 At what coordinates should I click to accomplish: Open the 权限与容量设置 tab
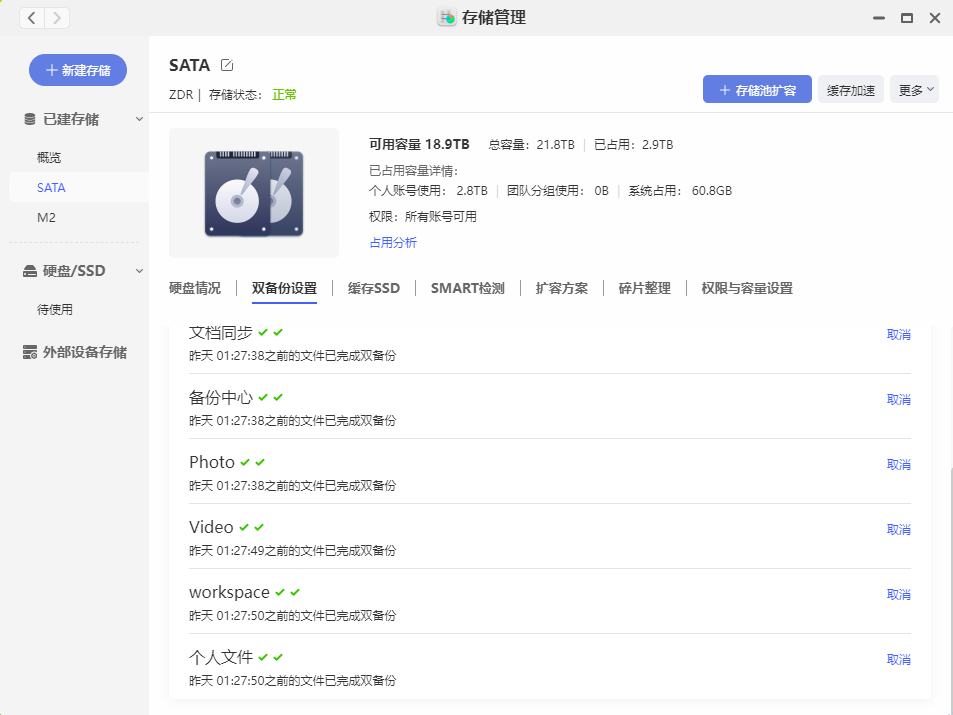(746, 288)
